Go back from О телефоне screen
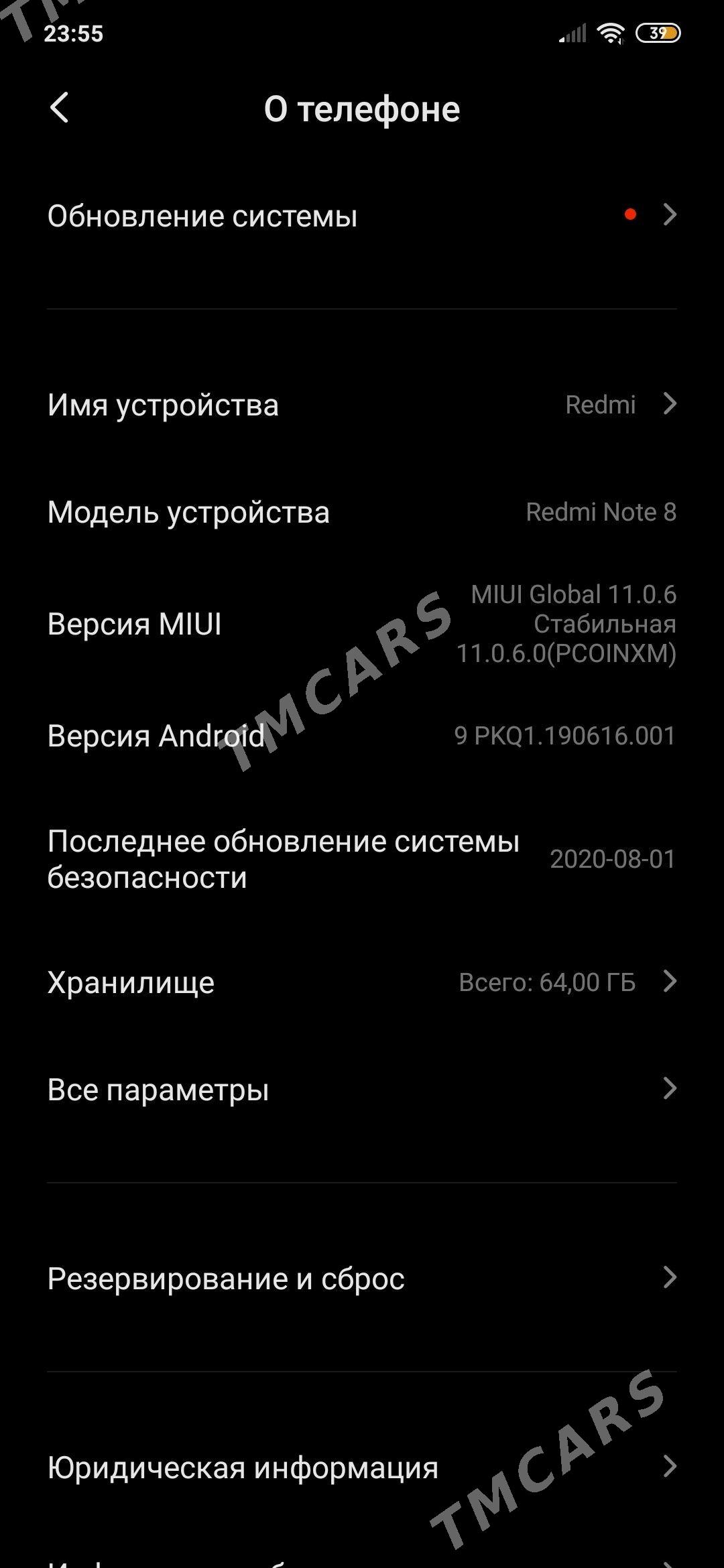The width and height of the screenshot is (724, 1568). [x=60, y=108]
